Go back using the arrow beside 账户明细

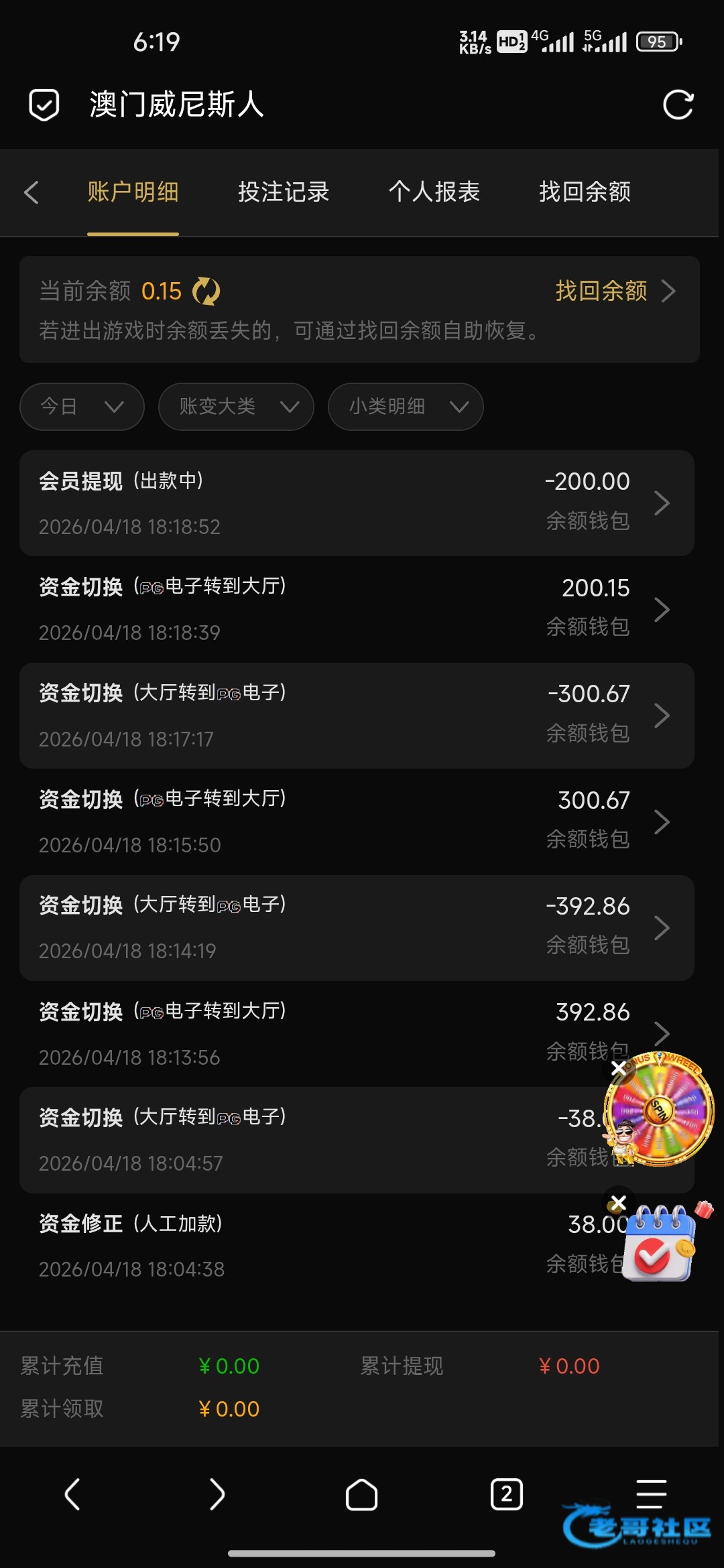coord(31,192)
